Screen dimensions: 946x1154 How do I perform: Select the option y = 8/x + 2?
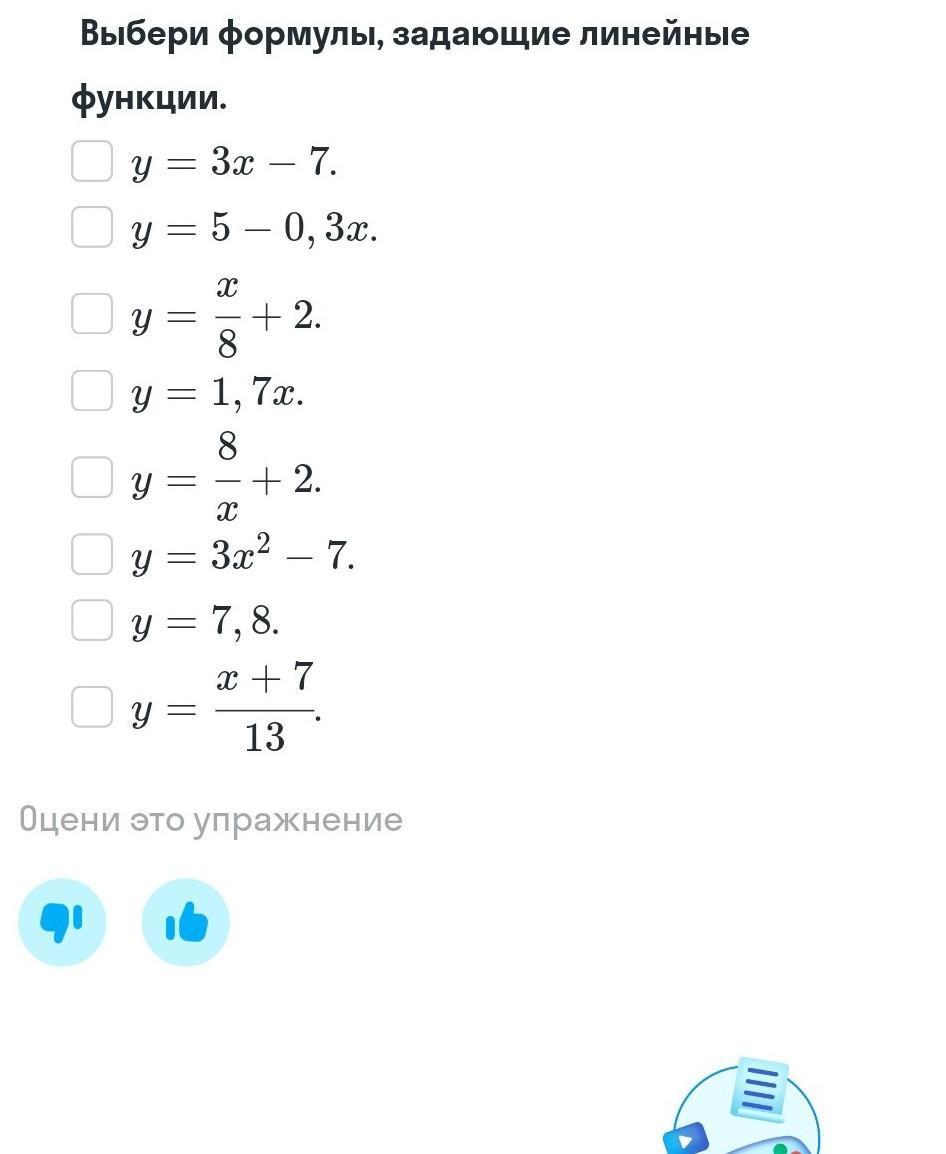tap(92, 476)
